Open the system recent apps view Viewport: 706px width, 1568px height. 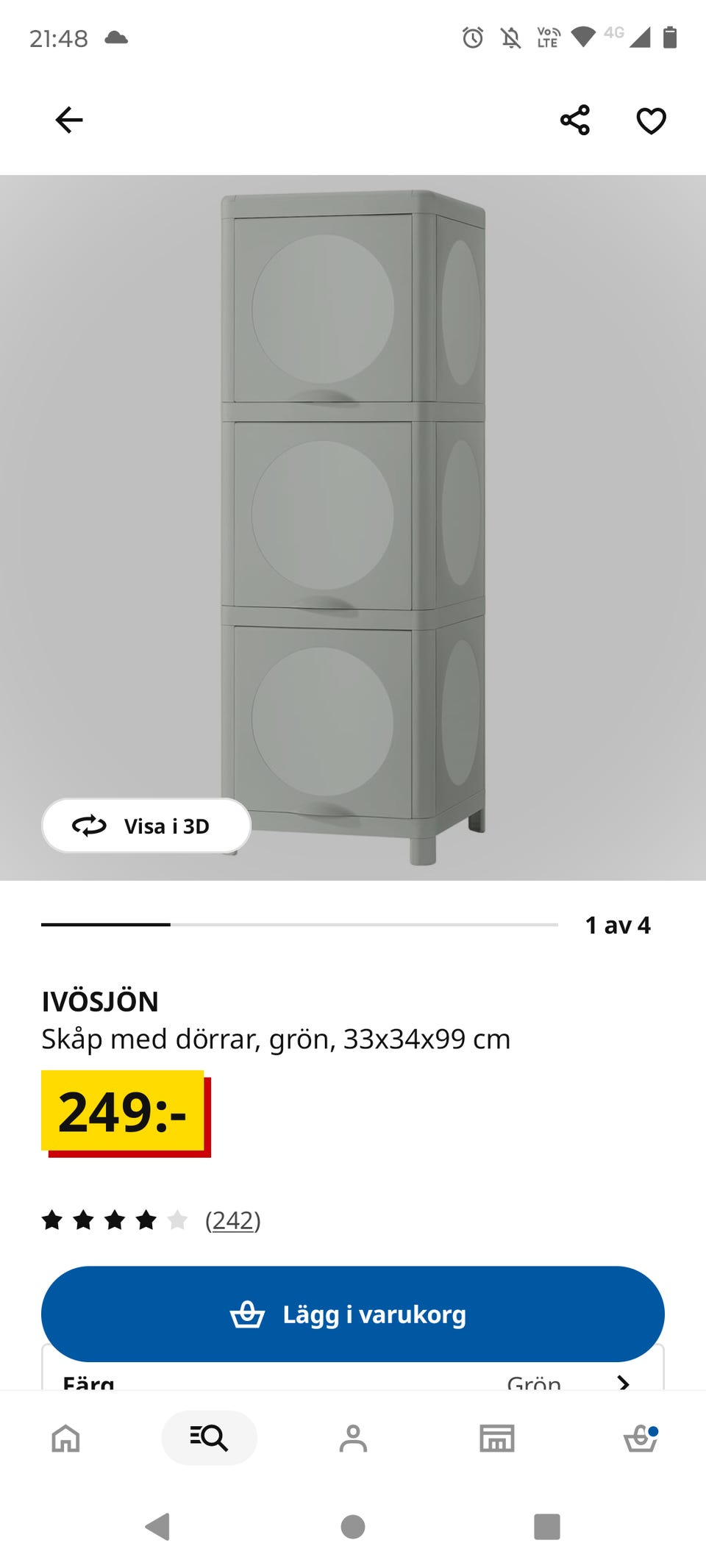click(547, 1526)
